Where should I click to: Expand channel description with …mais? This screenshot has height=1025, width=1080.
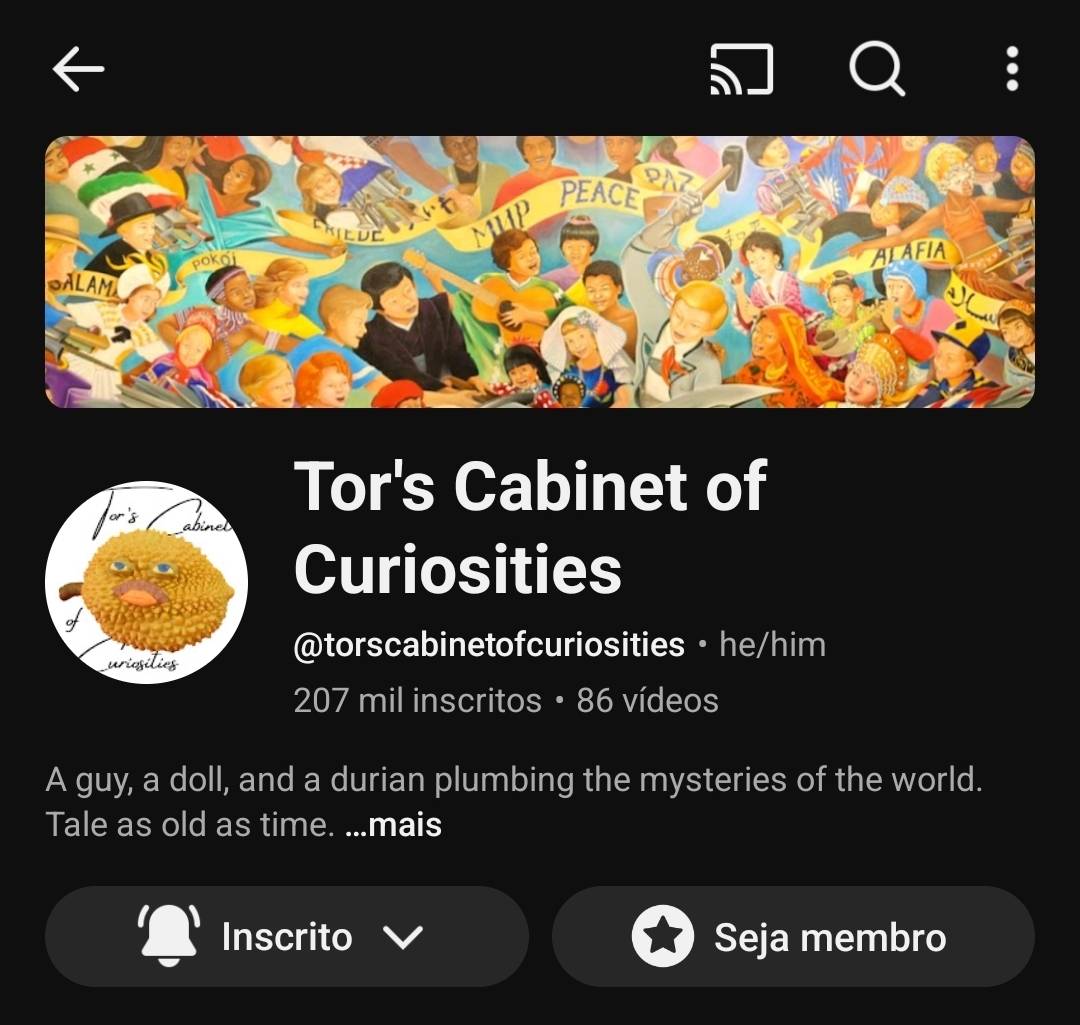(392, 826)
